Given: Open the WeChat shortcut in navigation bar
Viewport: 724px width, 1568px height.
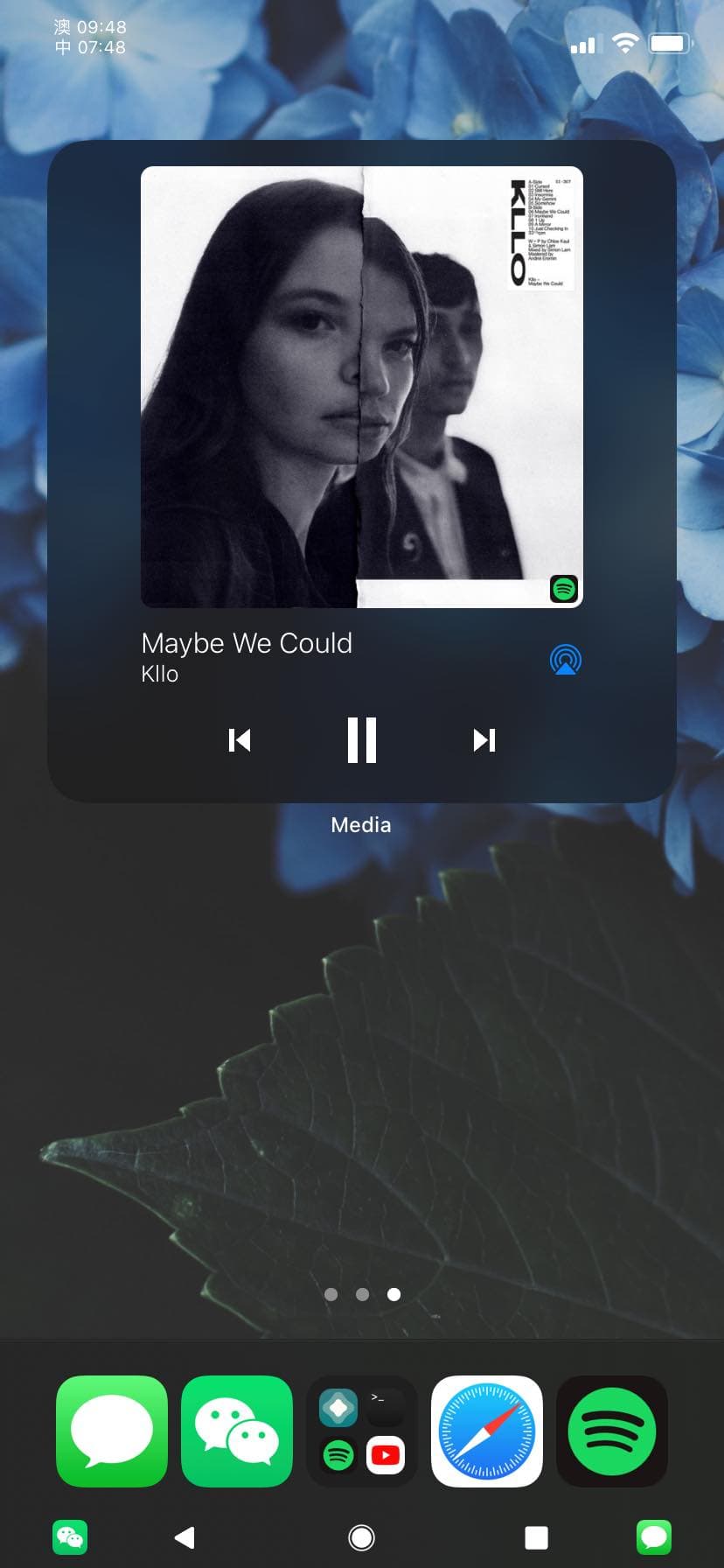Looking at the screenshot, I should click(x=70, y=1536).
